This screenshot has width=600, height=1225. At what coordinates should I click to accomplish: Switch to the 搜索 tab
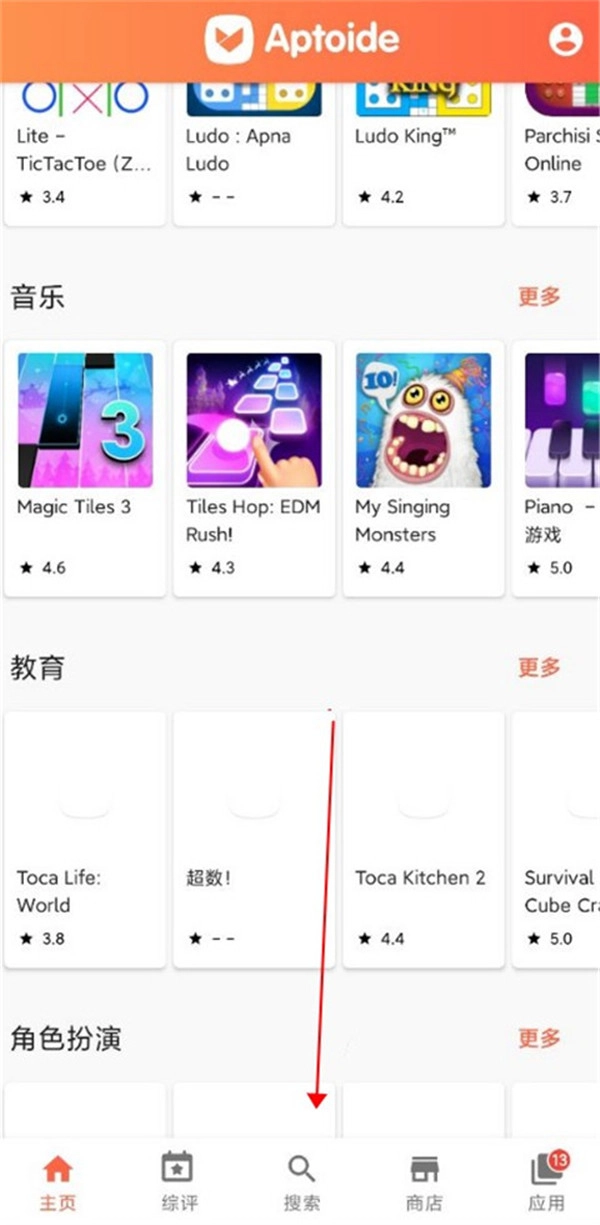point(301,1180)
